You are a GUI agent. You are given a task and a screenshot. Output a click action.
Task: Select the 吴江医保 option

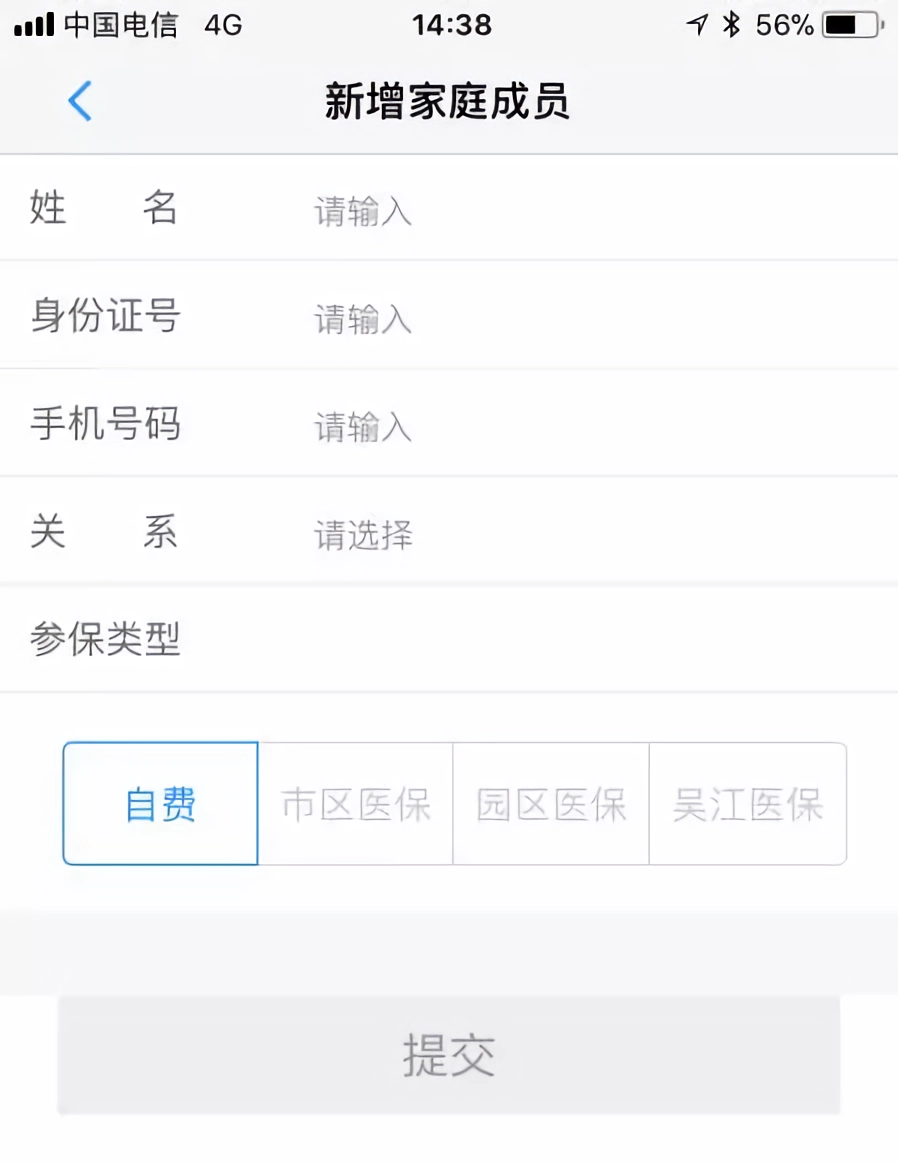[x=747, y=803]
